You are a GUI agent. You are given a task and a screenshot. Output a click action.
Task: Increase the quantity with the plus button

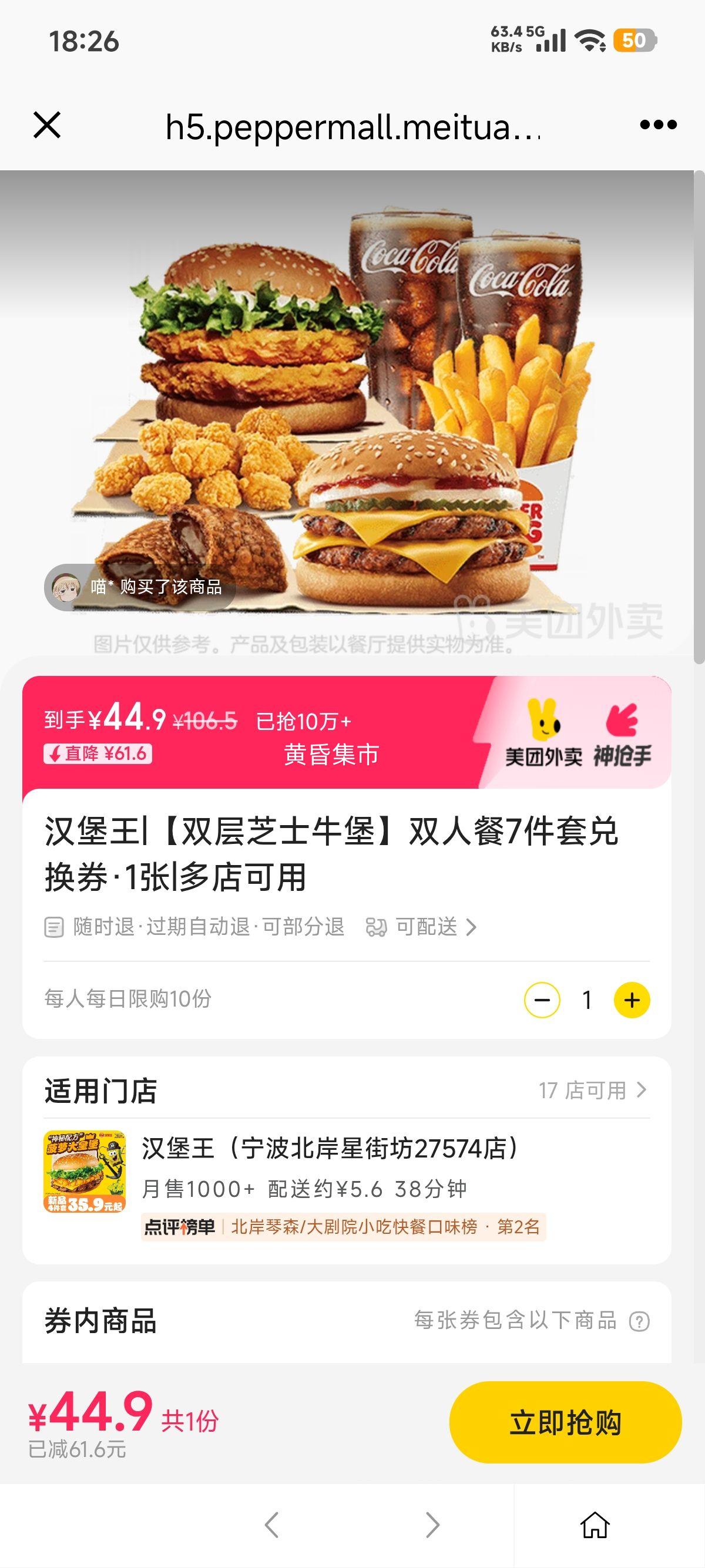click(632, 1000)
